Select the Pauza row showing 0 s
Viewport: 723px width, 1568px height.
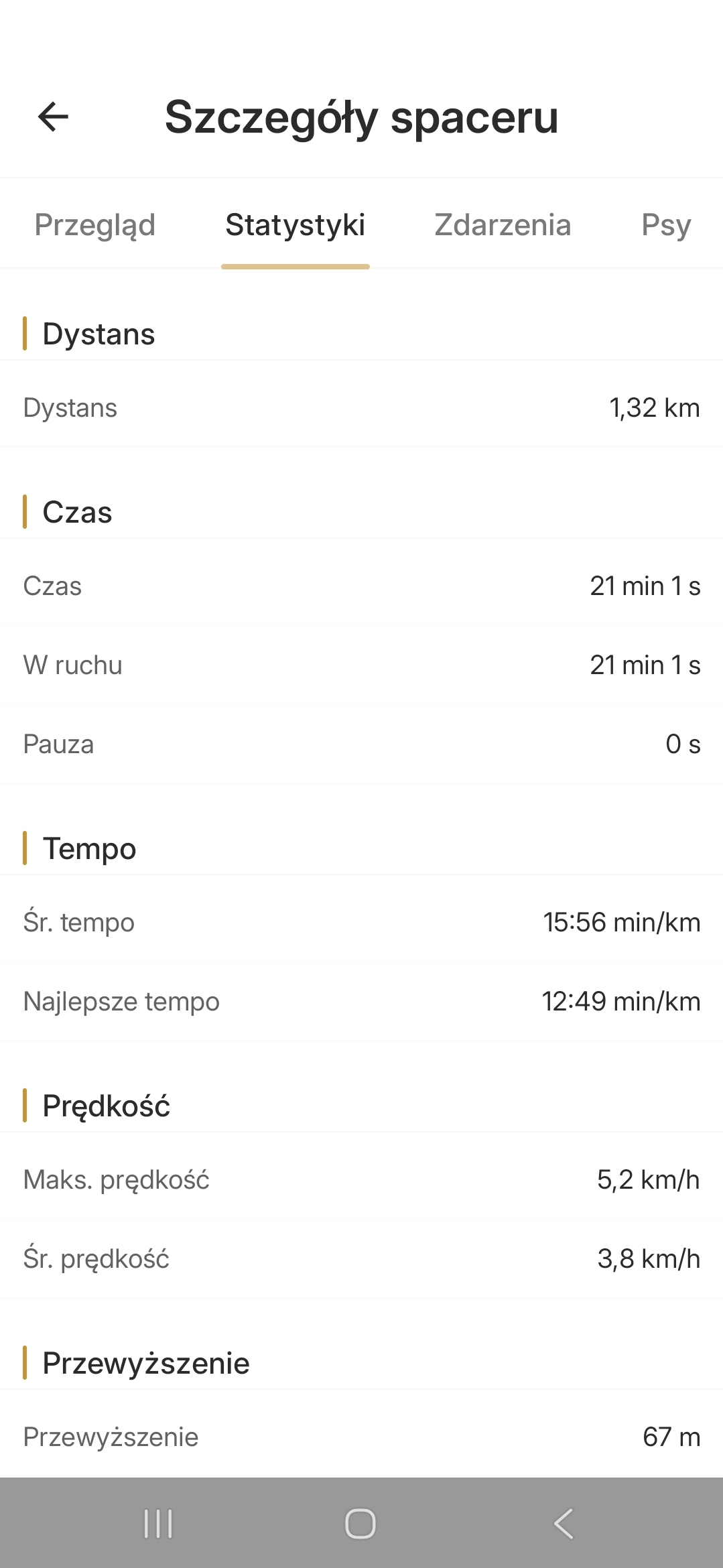pos(362,744)
